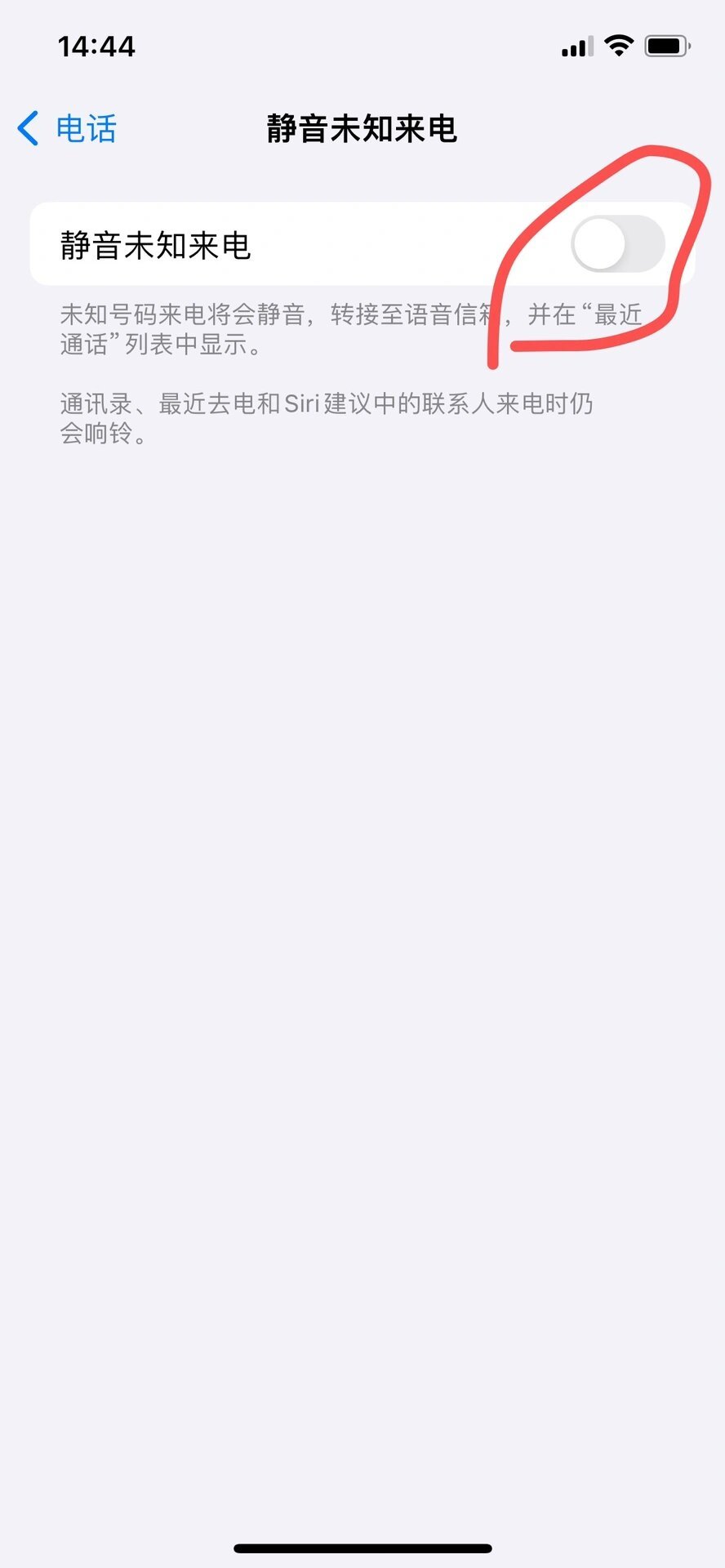Tap the 电话 link text
This screenshot has height=1568, width=725.
pos(86,128)
